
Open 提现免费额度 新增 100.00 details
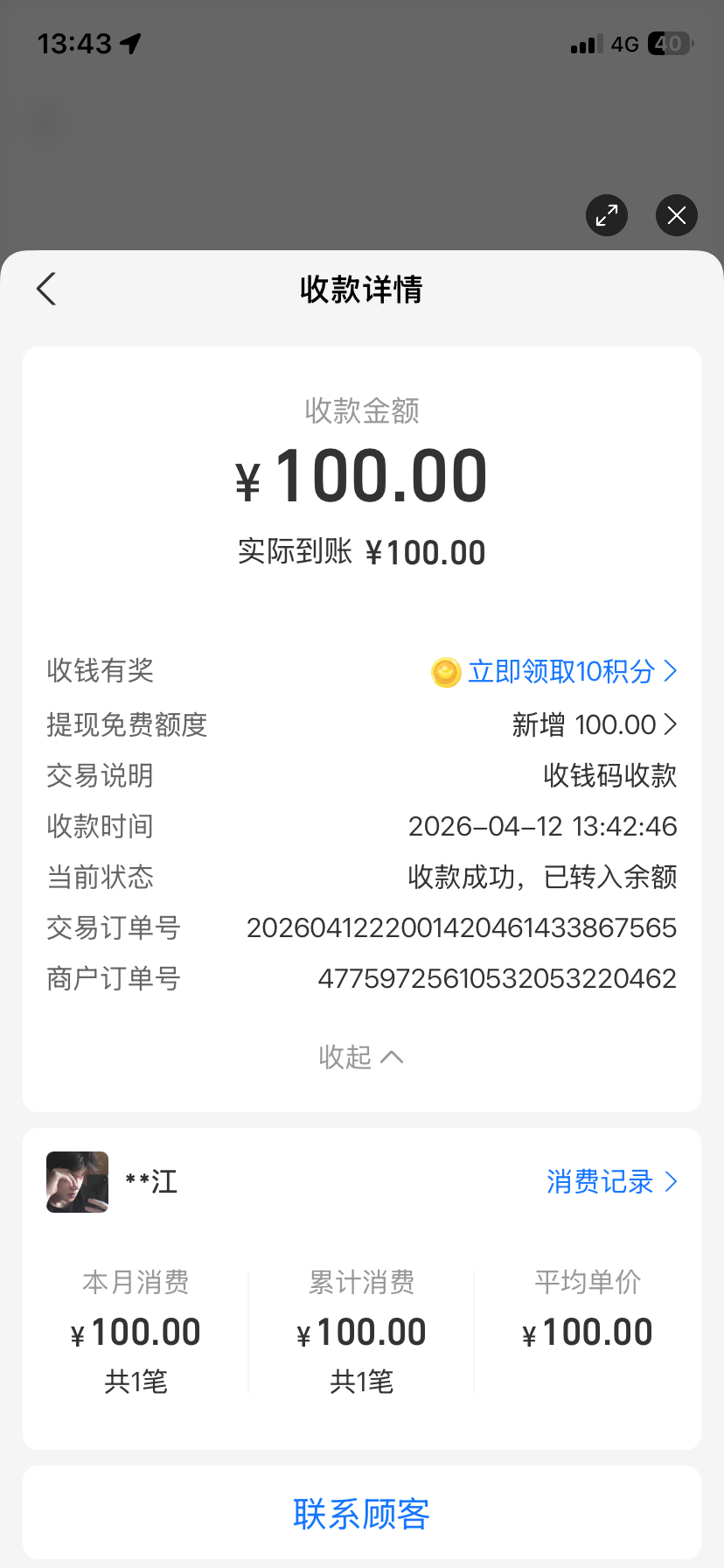[x=595, y=724]
